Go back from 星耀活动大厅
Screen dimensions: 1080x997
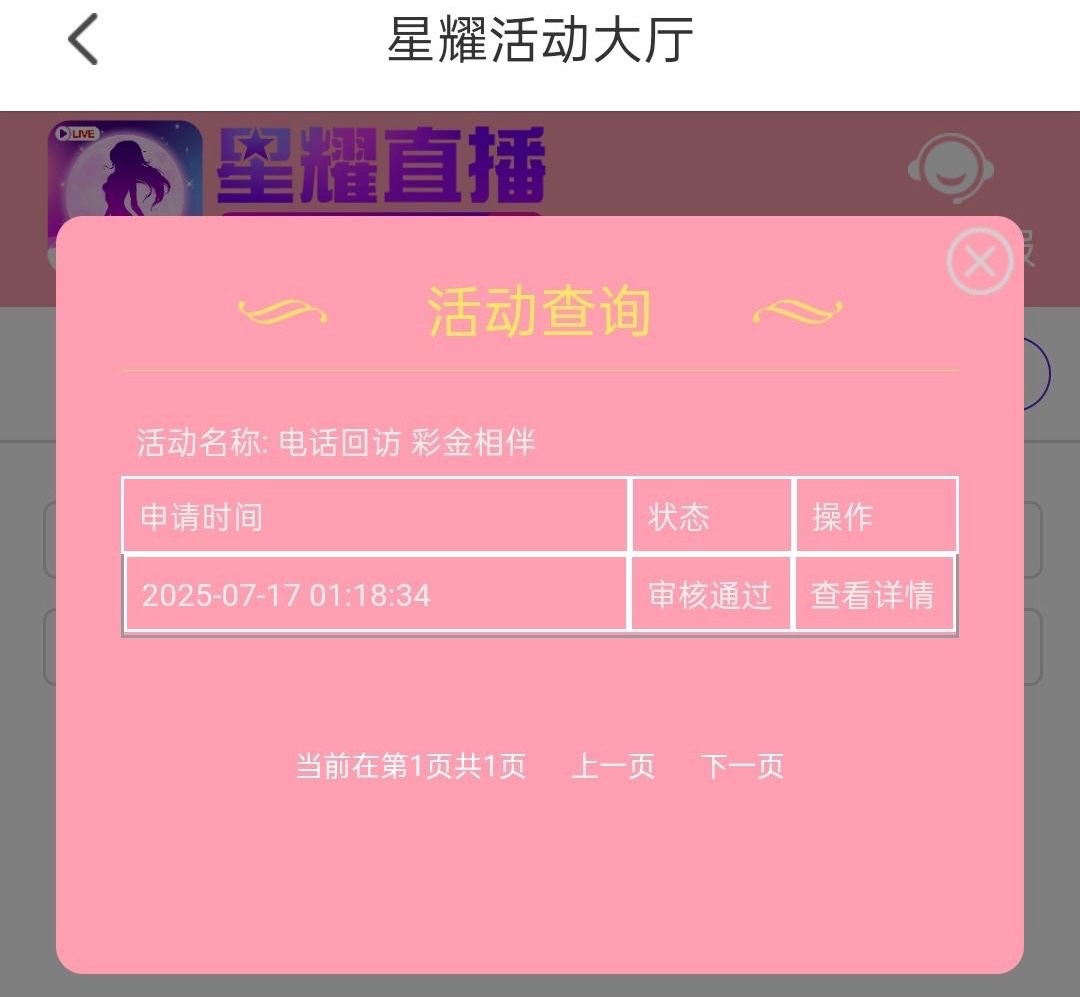click(83, 41)
